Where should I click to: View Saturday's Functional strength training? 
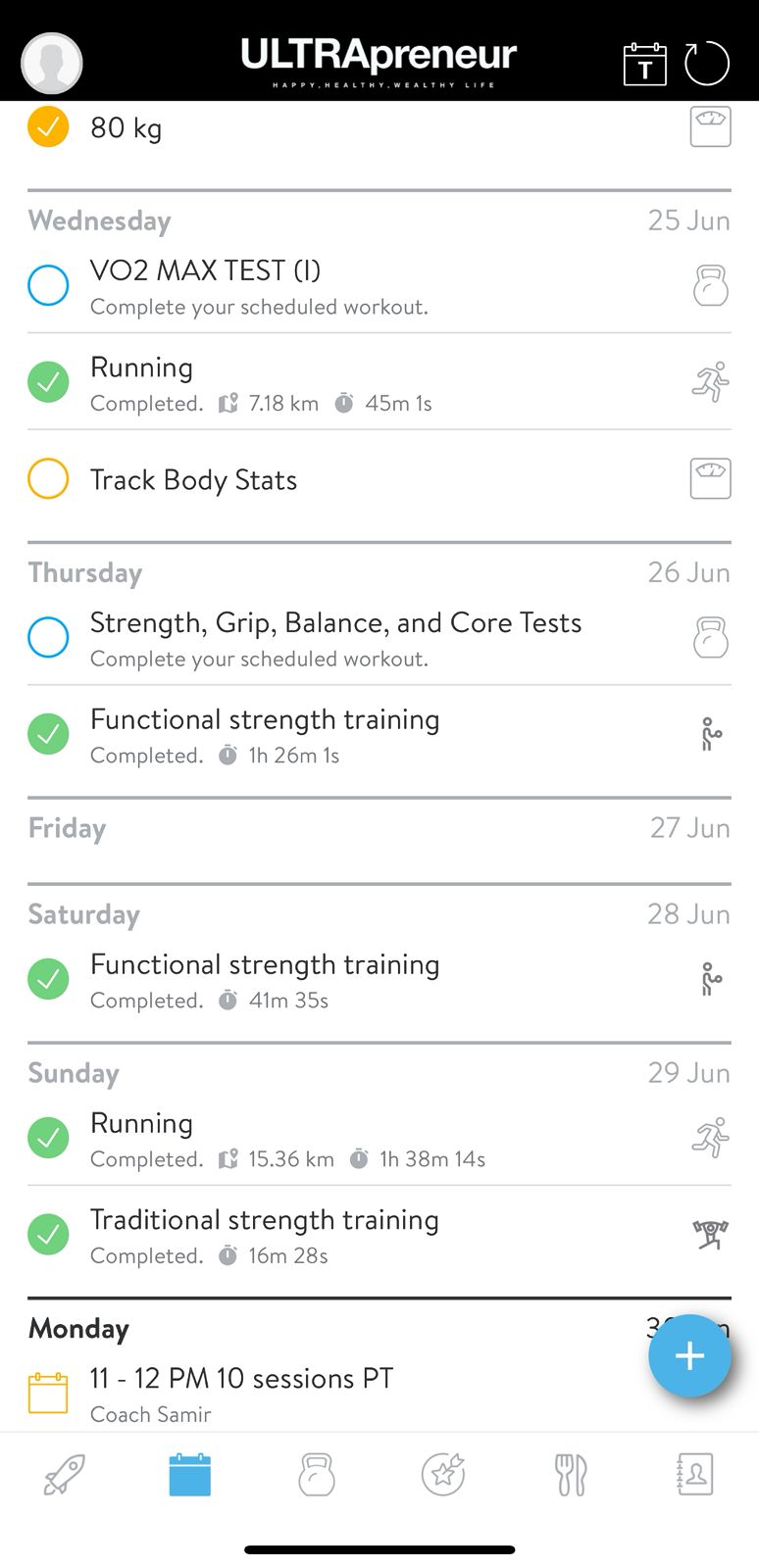(x=379, y=980)
